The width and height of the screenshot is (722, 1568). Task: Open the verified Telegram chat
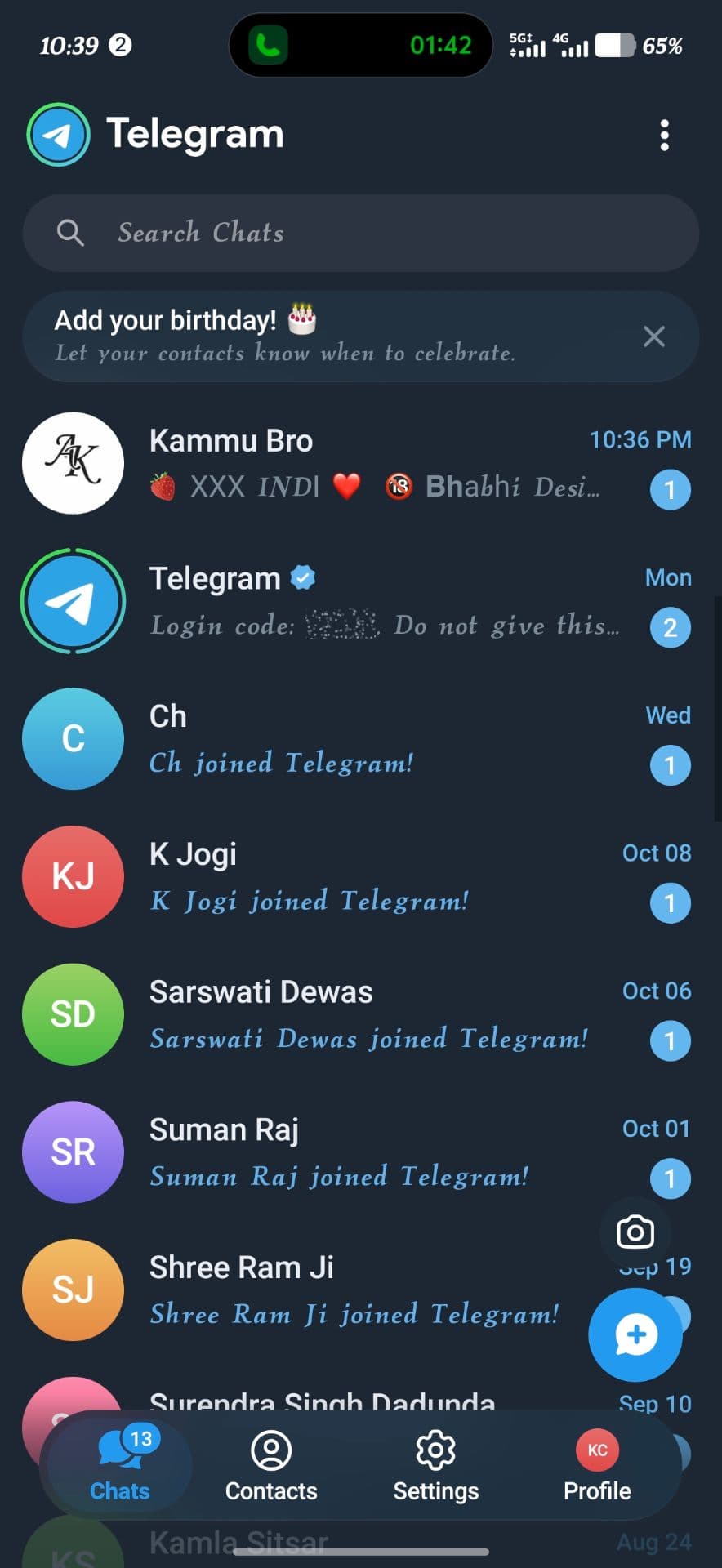coord(360,601)
